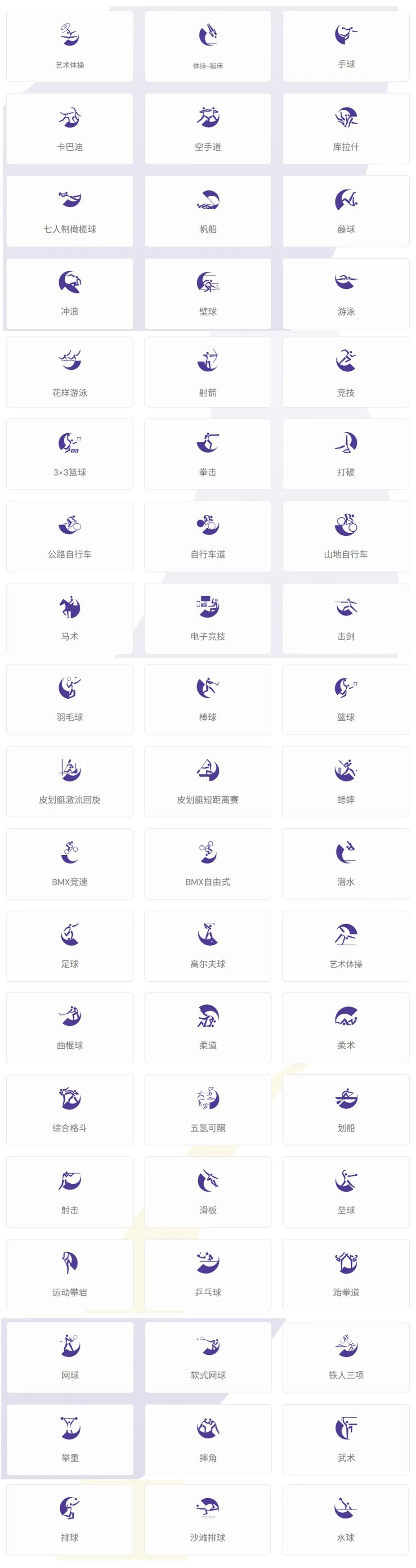Tap the 公路自行车 card
The image size is (416, 1568).
70,536
